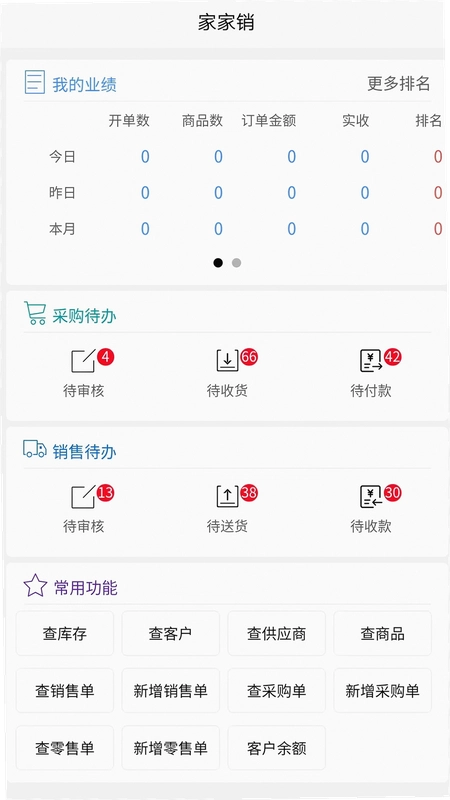Create a new order via 新增销售单
This screenshot has width=450, height=800.
click(170, 690)
